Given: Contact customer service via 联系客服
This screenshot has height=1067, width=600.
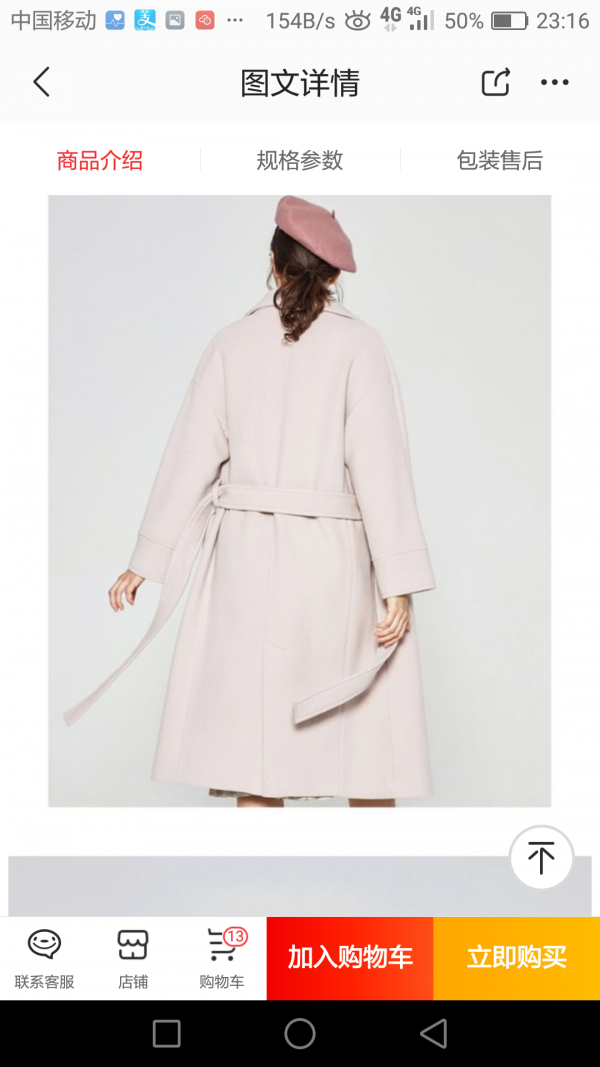Looking at the screenshot, I should point(44,959).
